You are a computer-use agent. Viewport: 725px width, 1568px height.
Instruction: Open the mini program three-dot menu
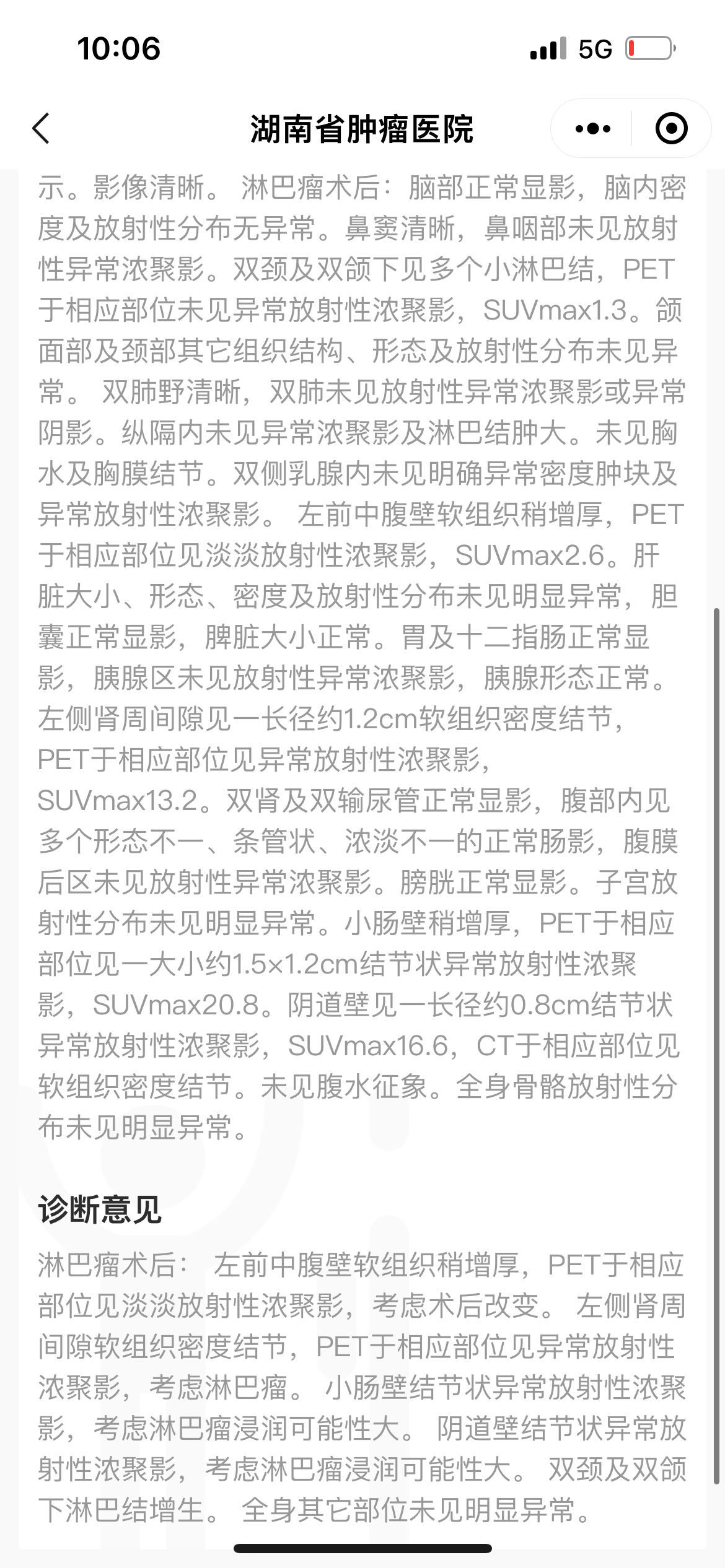pyautogui.click(x=592, y=129)
